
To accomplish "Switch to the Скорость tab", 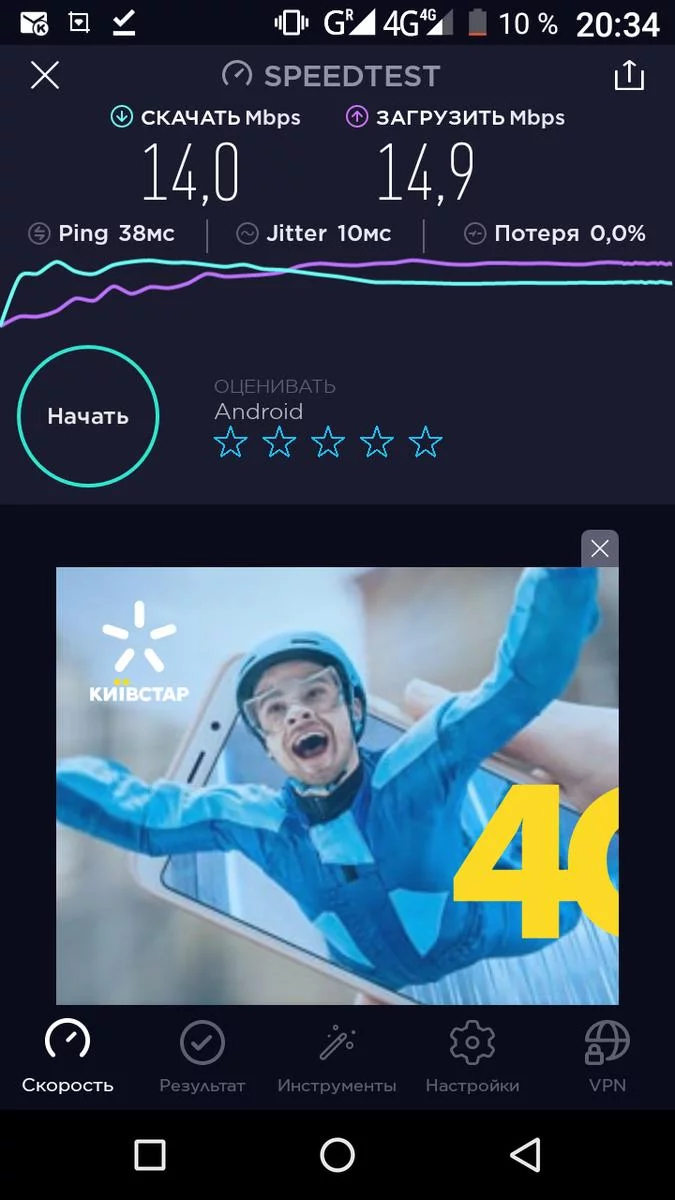I will [68, 1057].
